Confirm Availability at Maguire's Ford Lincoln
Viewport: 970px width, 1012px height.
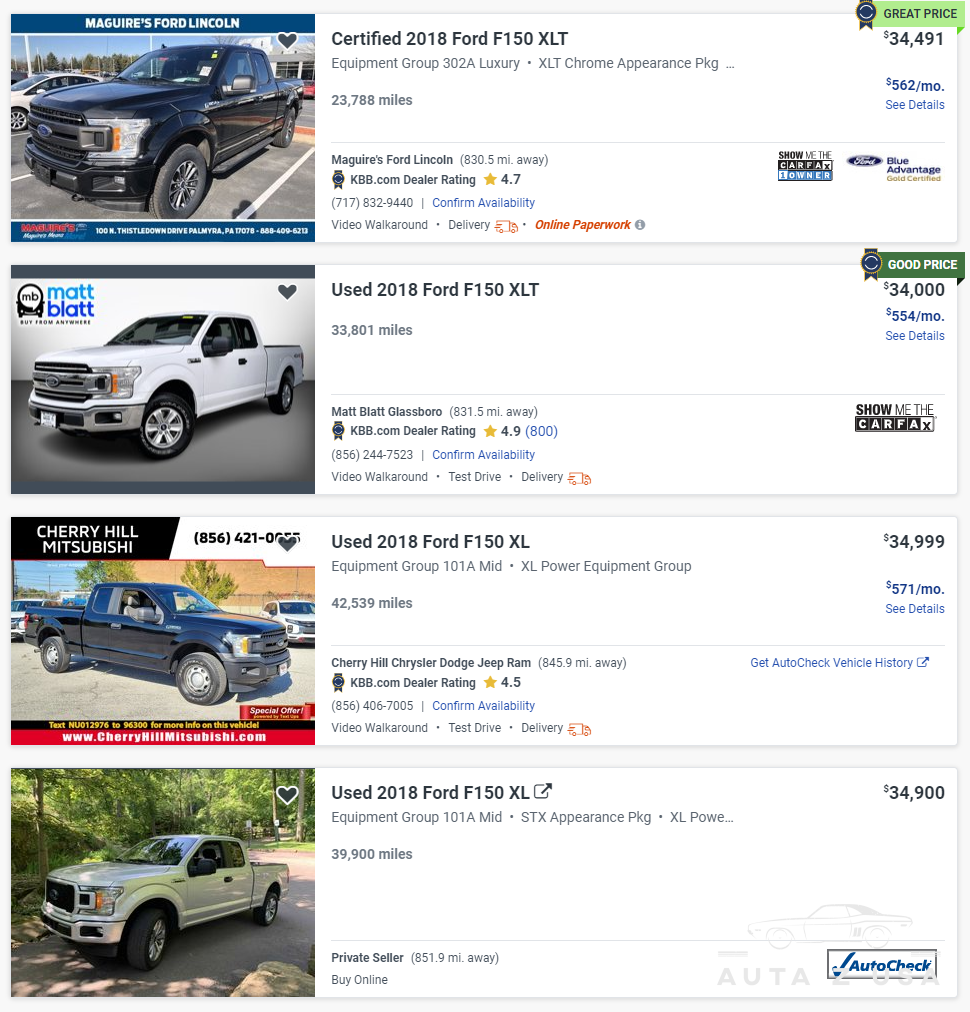[483, 203]
